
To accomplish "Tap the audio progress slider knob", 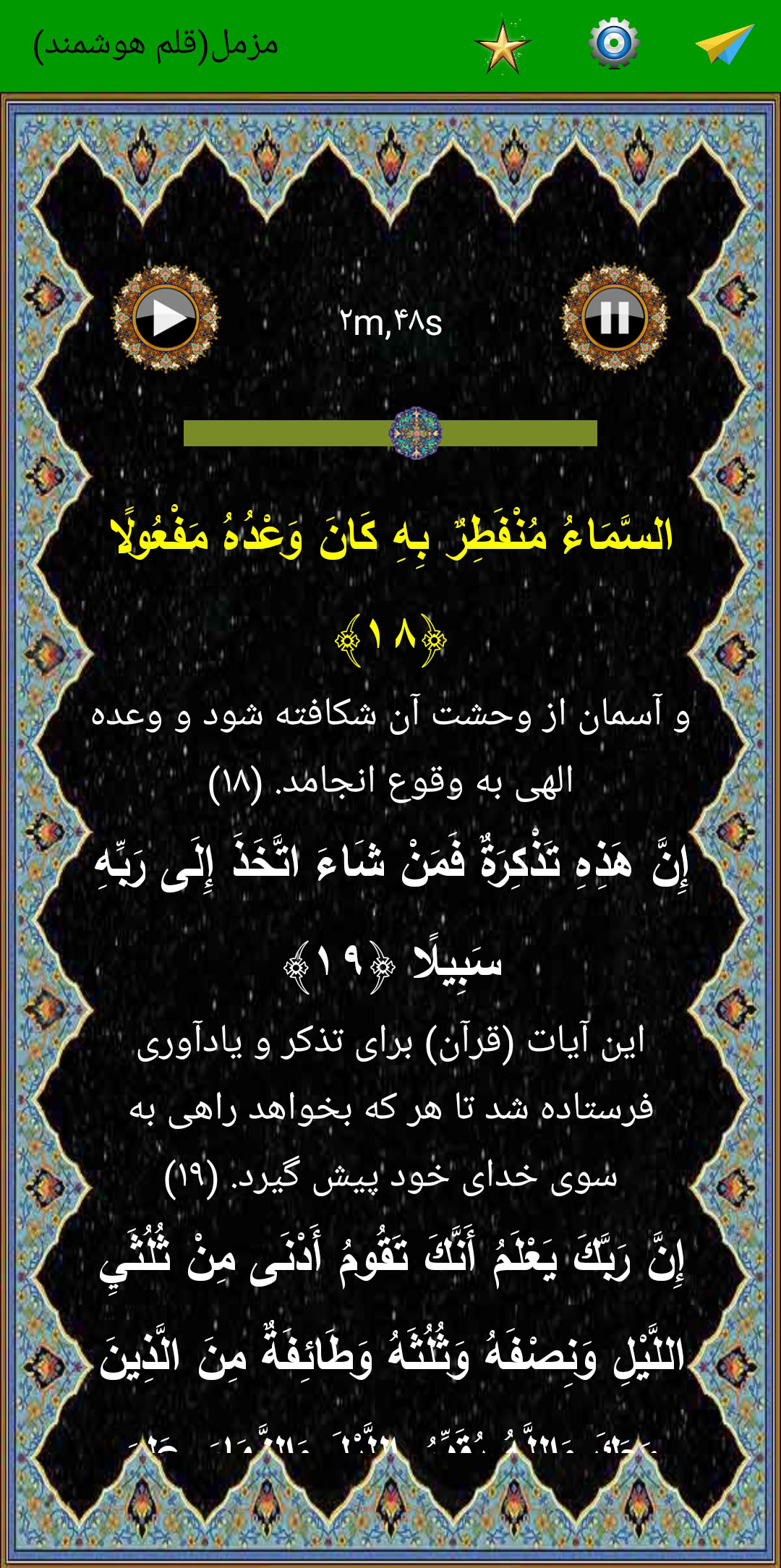I will click(x=415, y=433).
